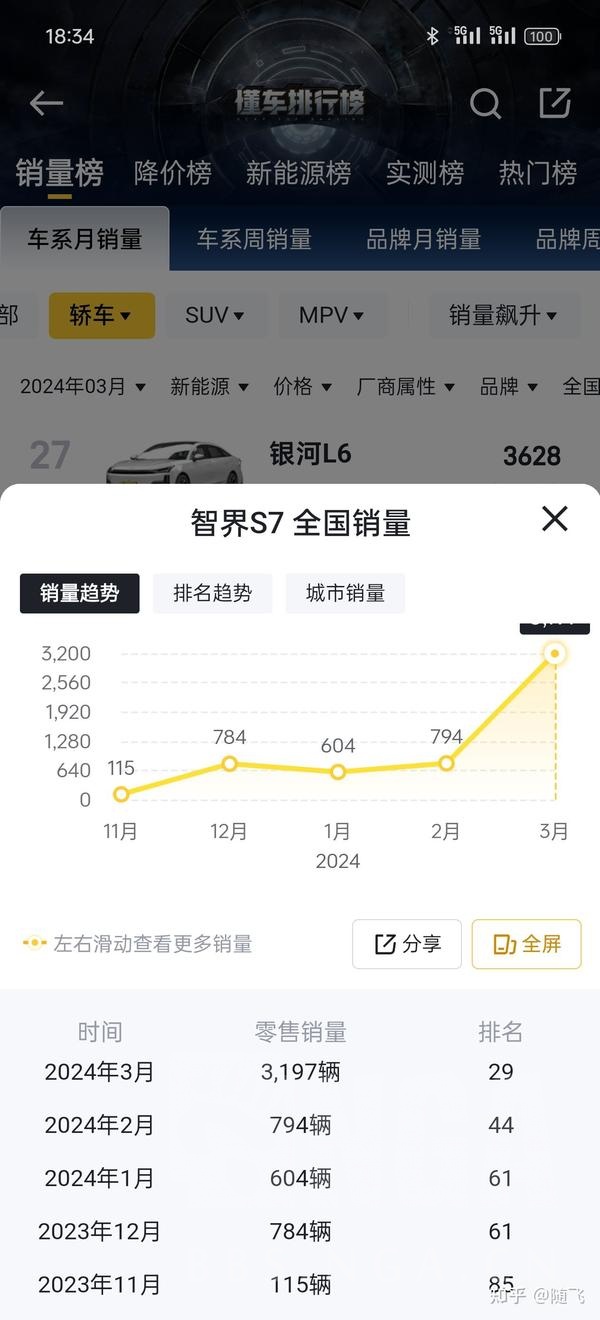This screenshot has height=1320, width=600.
Task: Expand the MPV filter dropdown
Action: point(331,316)
